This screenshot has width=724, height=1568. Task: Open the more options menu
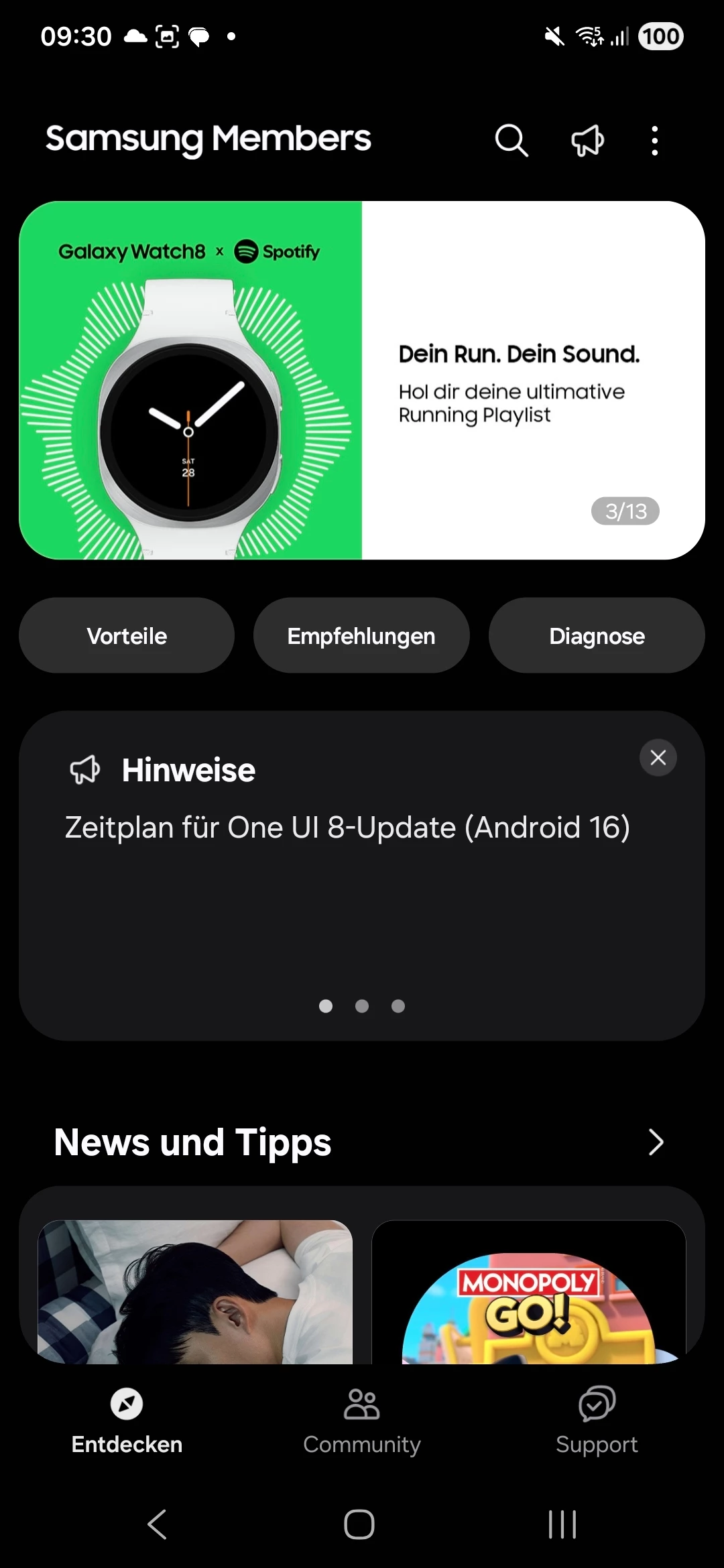(655, 141)
